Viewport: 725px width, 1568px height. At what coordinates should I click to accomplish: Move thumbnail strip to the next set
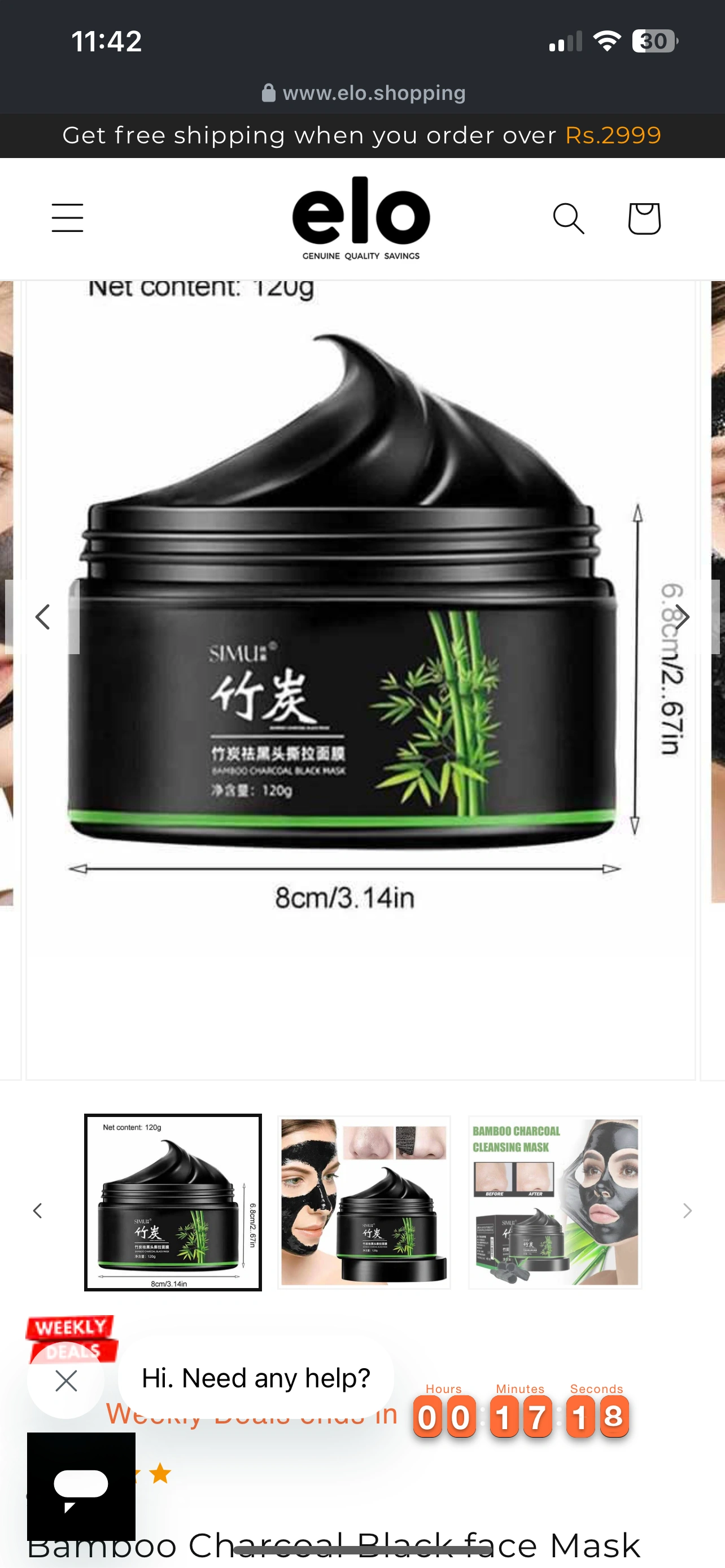point(687,1211)
